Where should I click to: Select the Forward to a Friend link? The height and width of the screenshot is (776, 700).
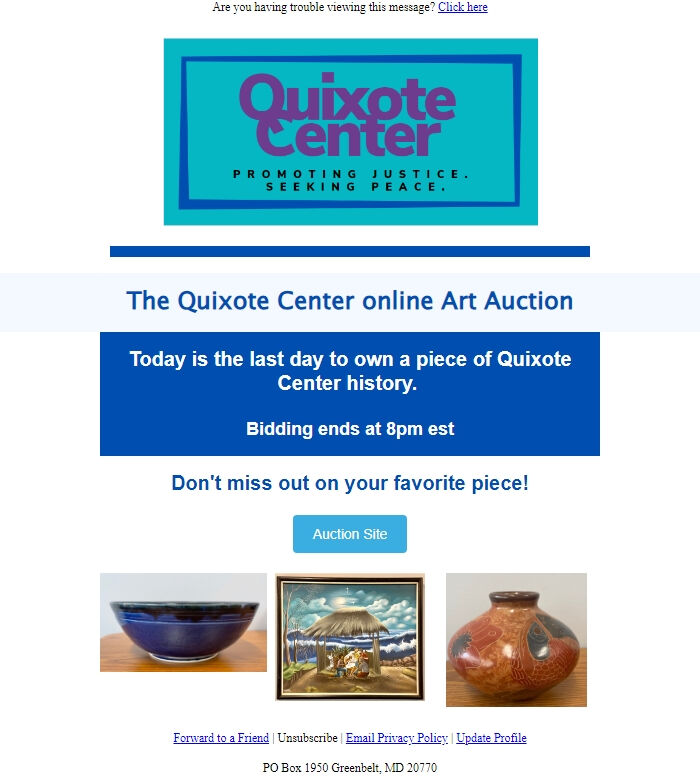221,738
